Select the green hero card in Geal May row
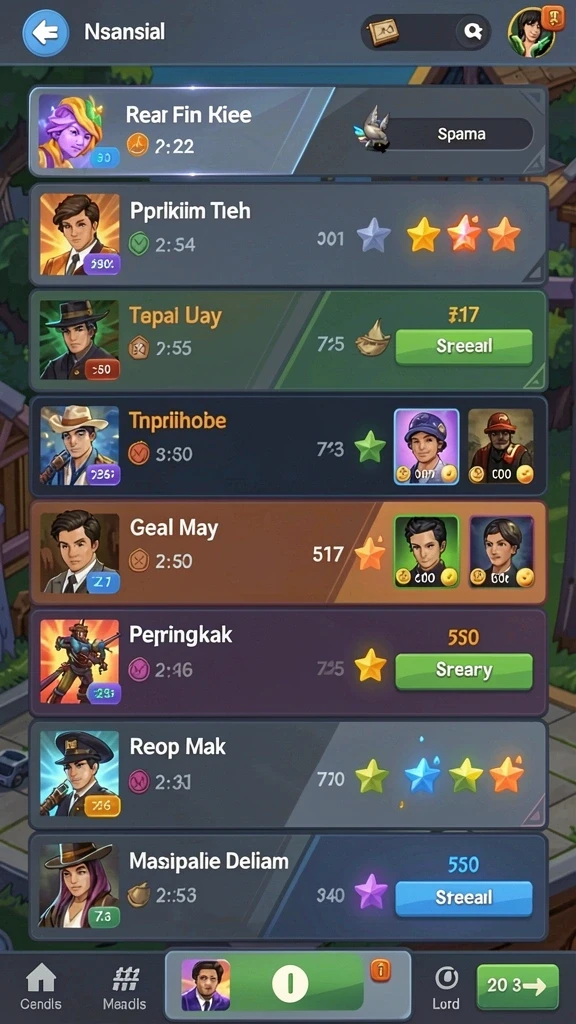This screenshot has width=576, height=1024. pos(426,551)
